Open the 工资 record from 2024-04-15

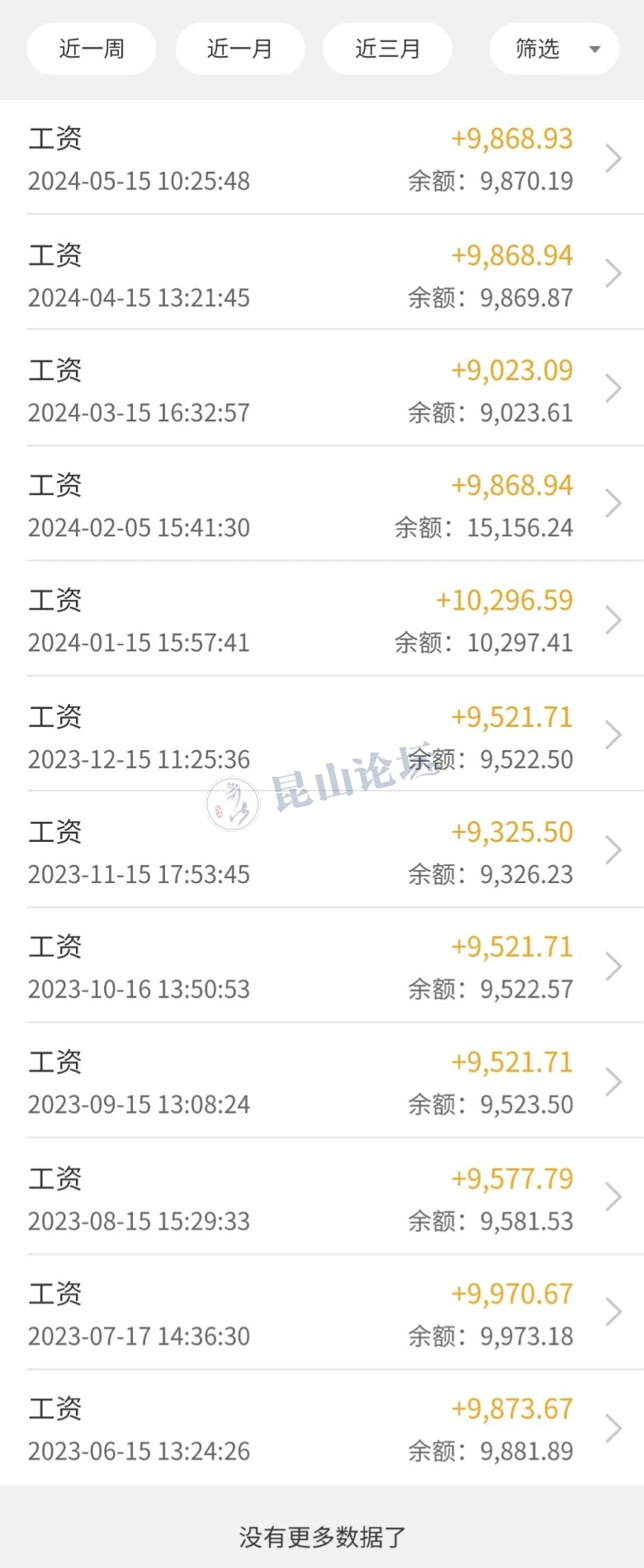coord(322,275)
